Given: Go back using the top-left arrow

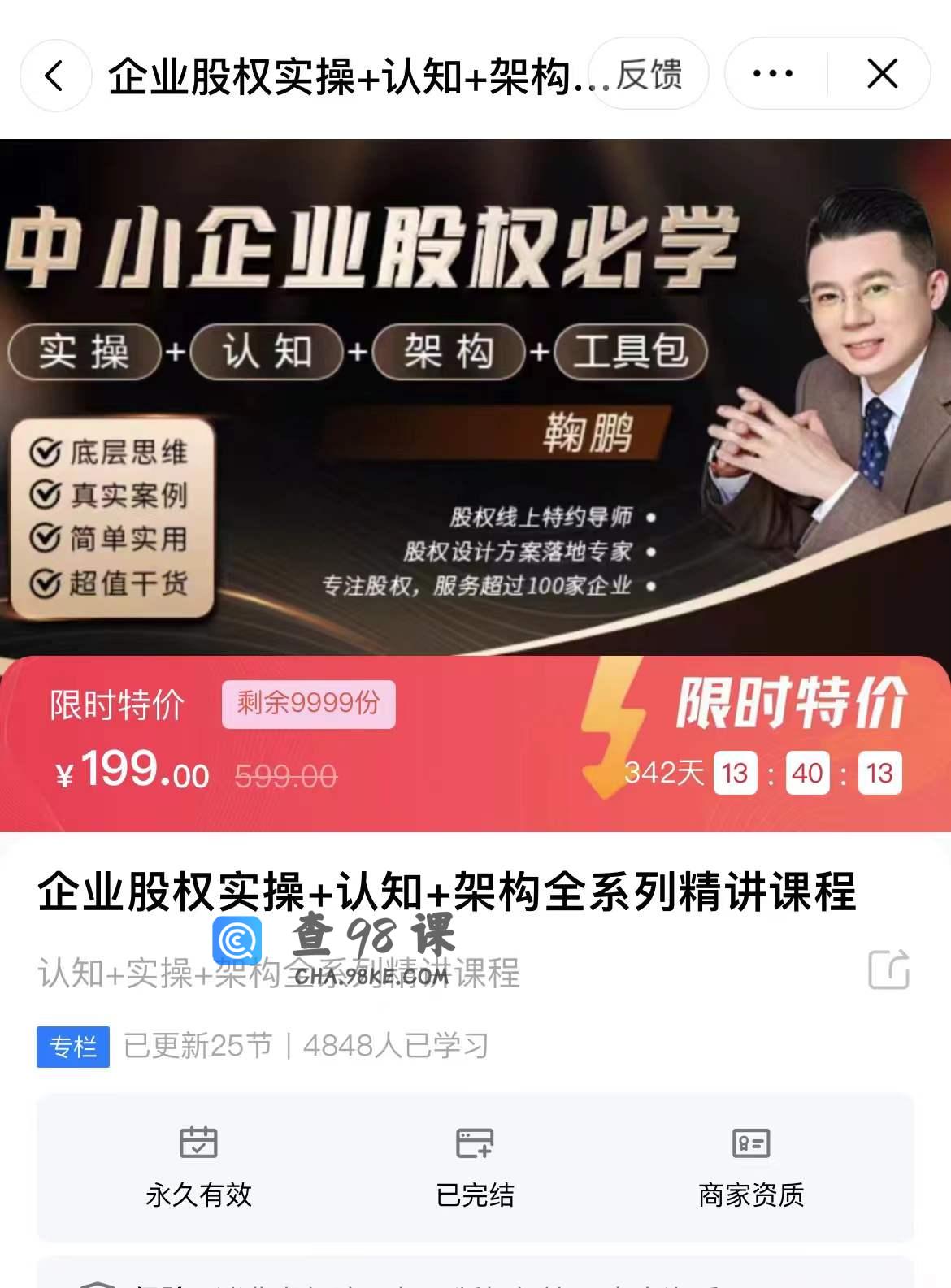Looking at the screenshot, I should pos(54,76).
